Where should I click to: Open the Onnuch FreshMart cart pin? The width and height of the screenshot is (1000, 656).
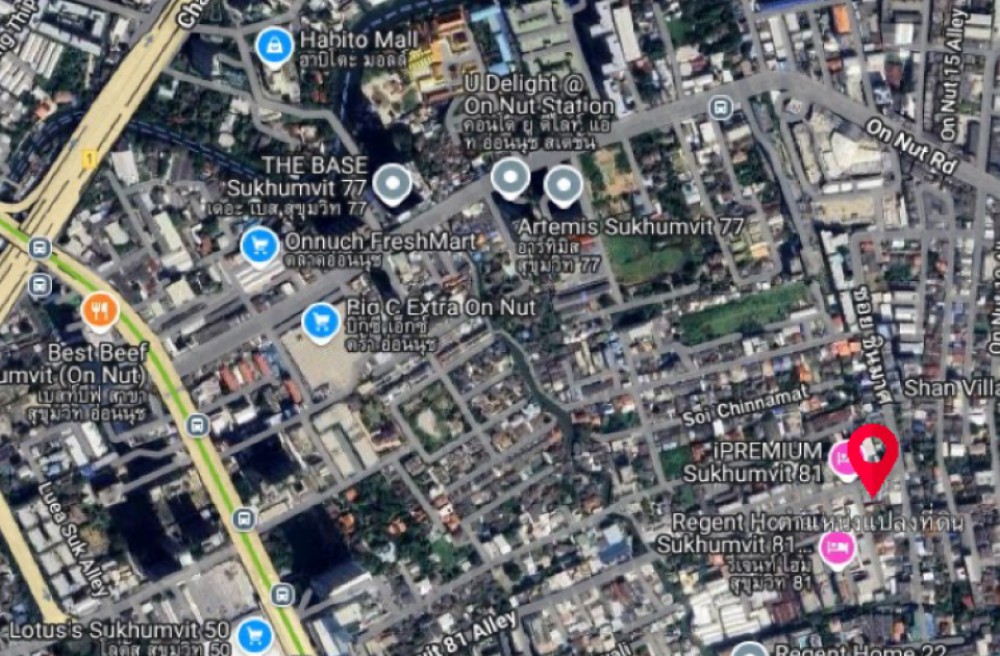(x=260, y=245)
